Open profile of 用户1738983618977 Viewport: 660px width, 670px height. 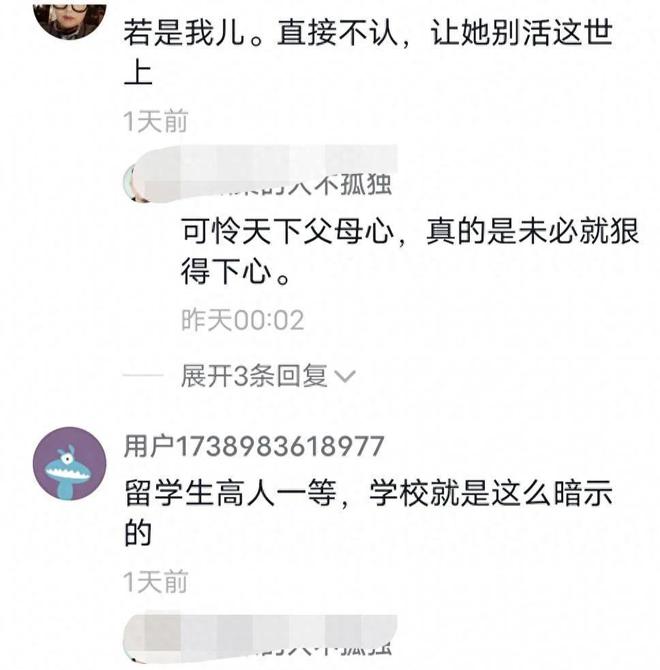click(x=253, y=445)
